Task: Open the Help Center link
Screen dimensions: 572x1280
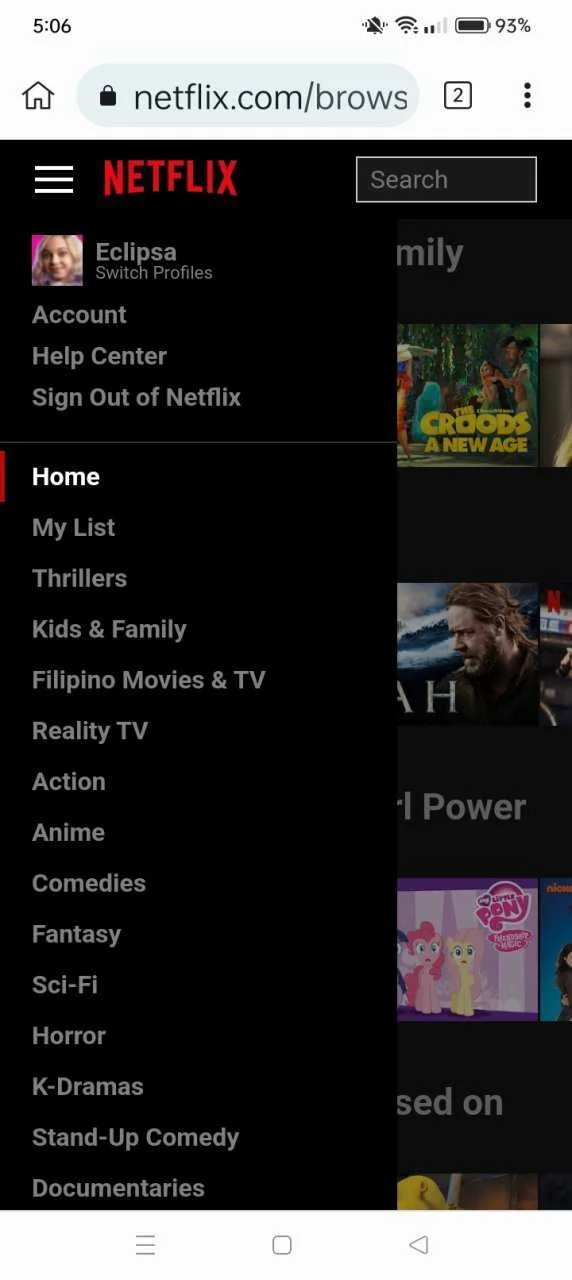Action: [99, 356]
